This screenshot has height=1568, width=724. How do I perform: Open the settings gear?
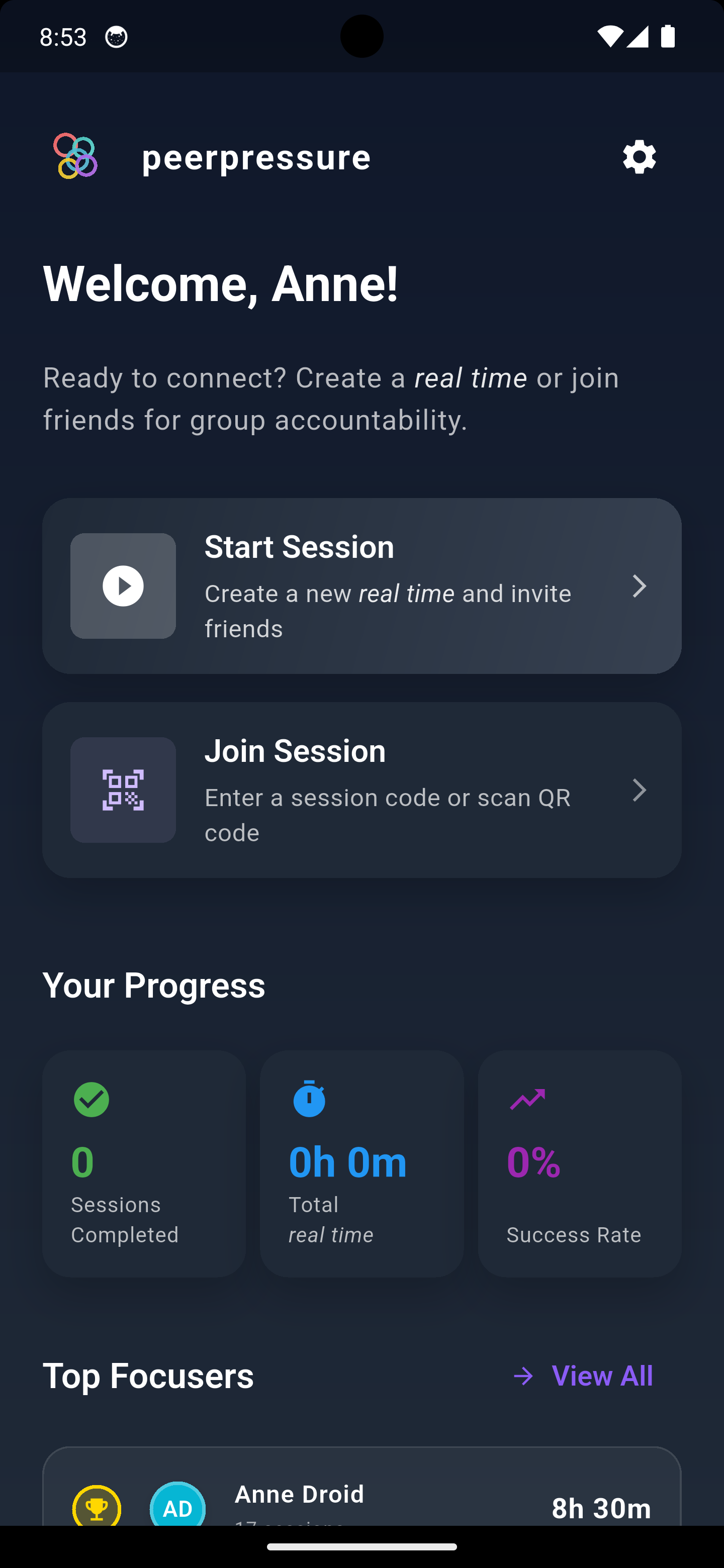[x=639, y=157]
